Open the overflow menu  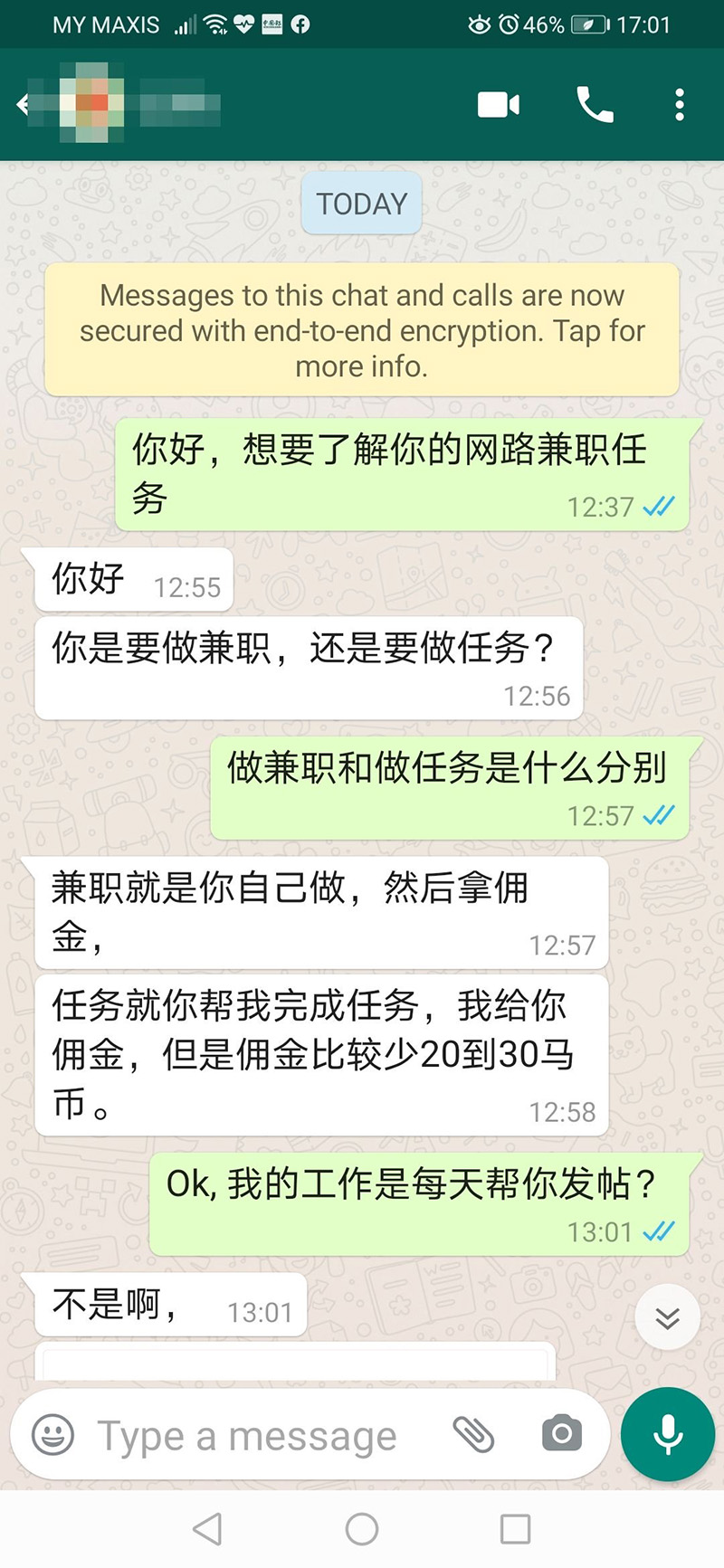coord(680,105)
